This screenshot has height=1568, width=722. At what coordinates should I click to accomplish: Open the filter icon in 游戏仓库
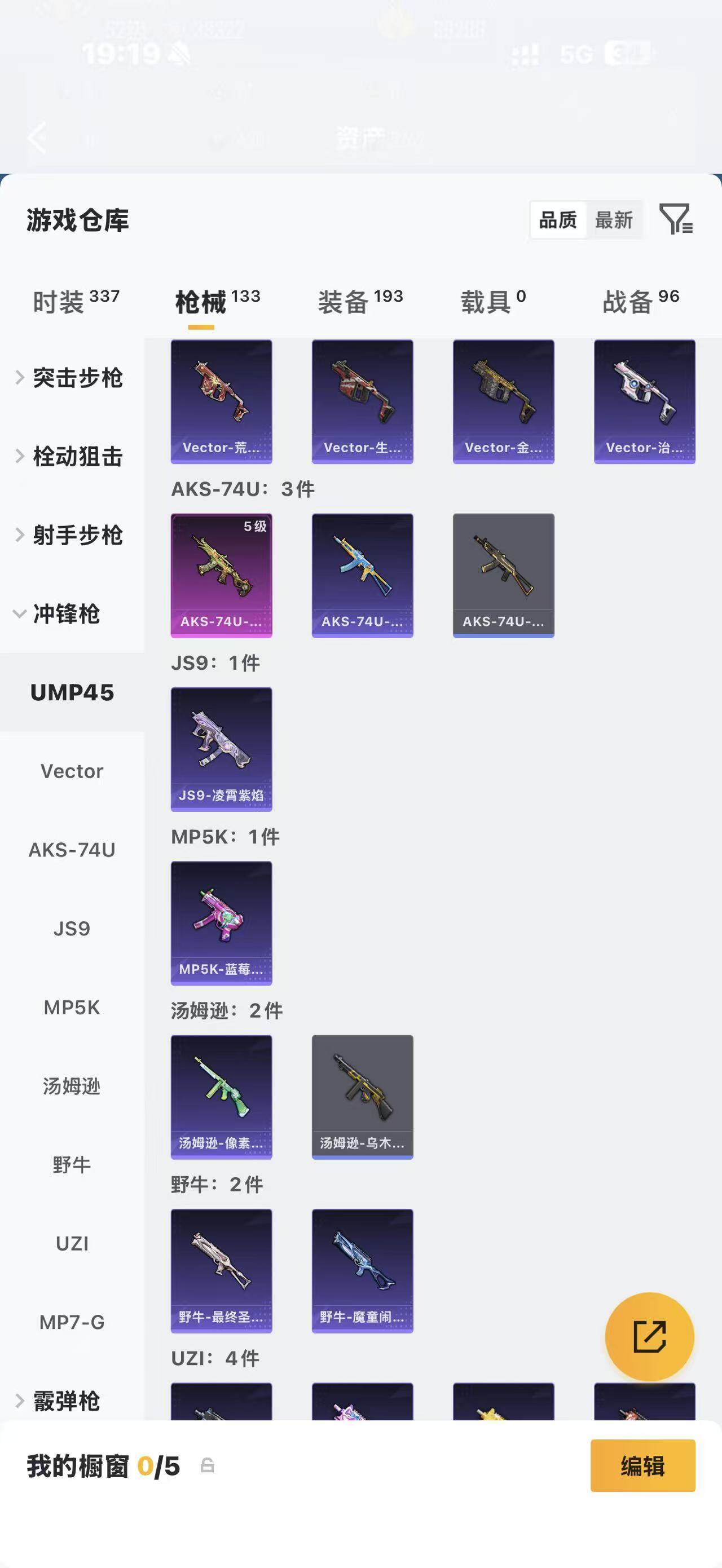pyautogui.click(x=676, y=219)
